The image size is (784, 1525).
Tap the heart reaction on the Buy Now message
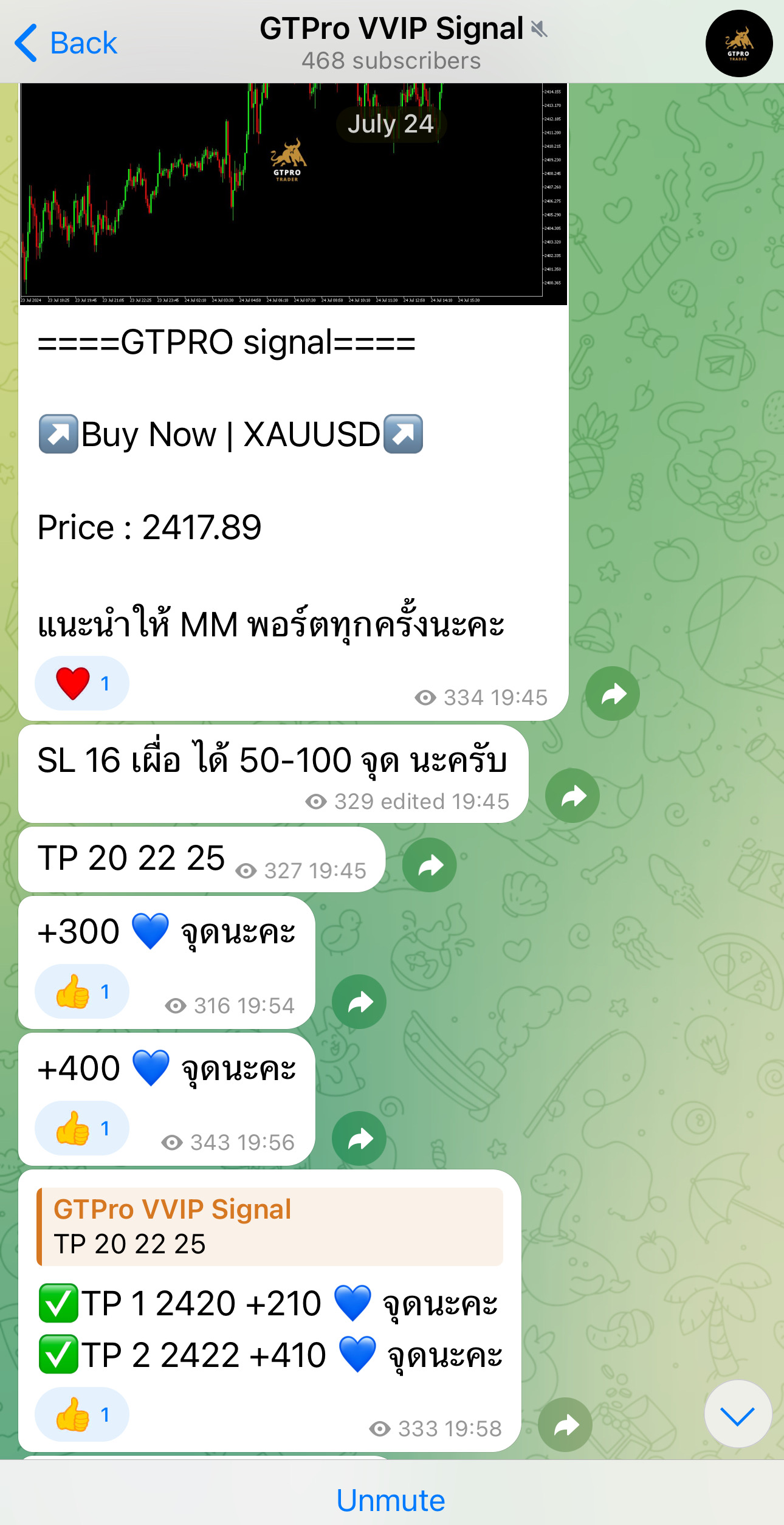[81, 683]
